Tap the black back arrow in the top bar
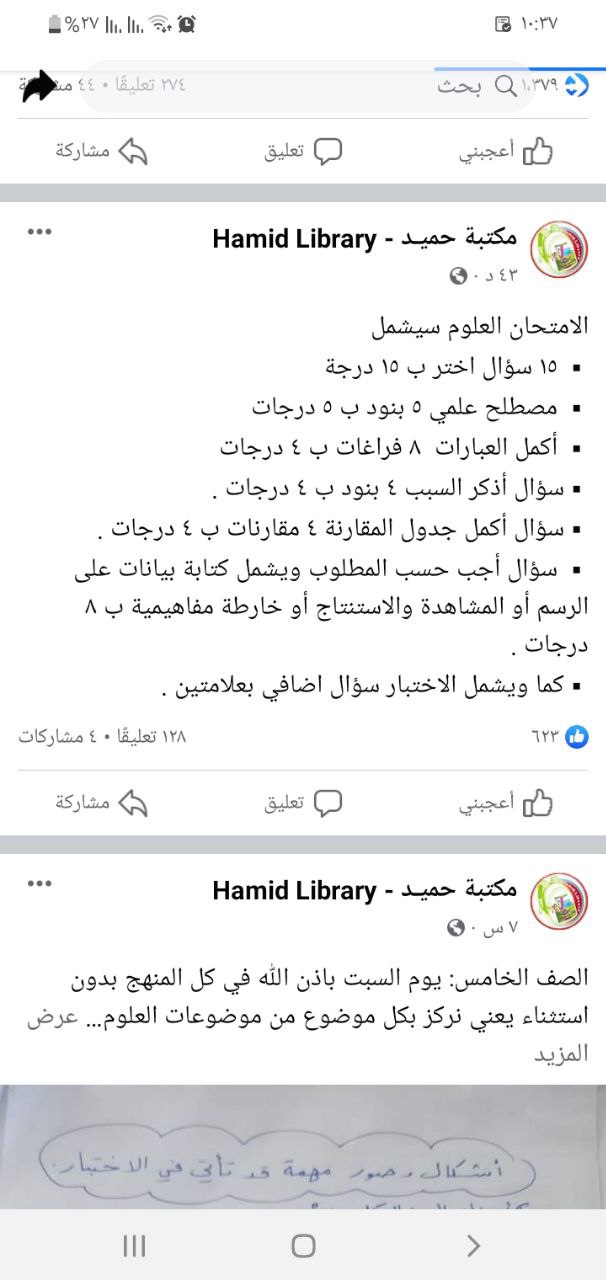 coord(37,88)
